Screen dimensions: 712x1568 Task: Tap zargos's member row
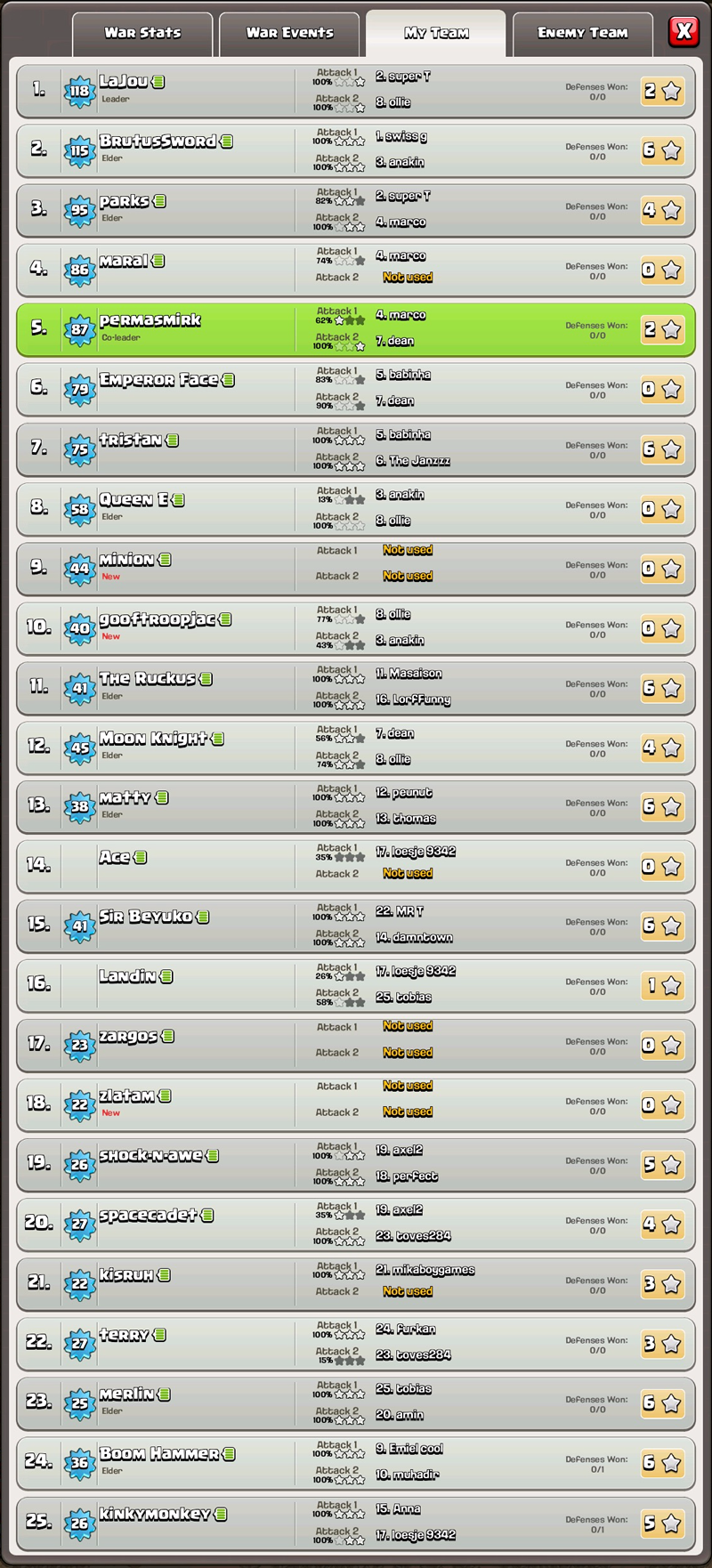[x=356, y=1045]
